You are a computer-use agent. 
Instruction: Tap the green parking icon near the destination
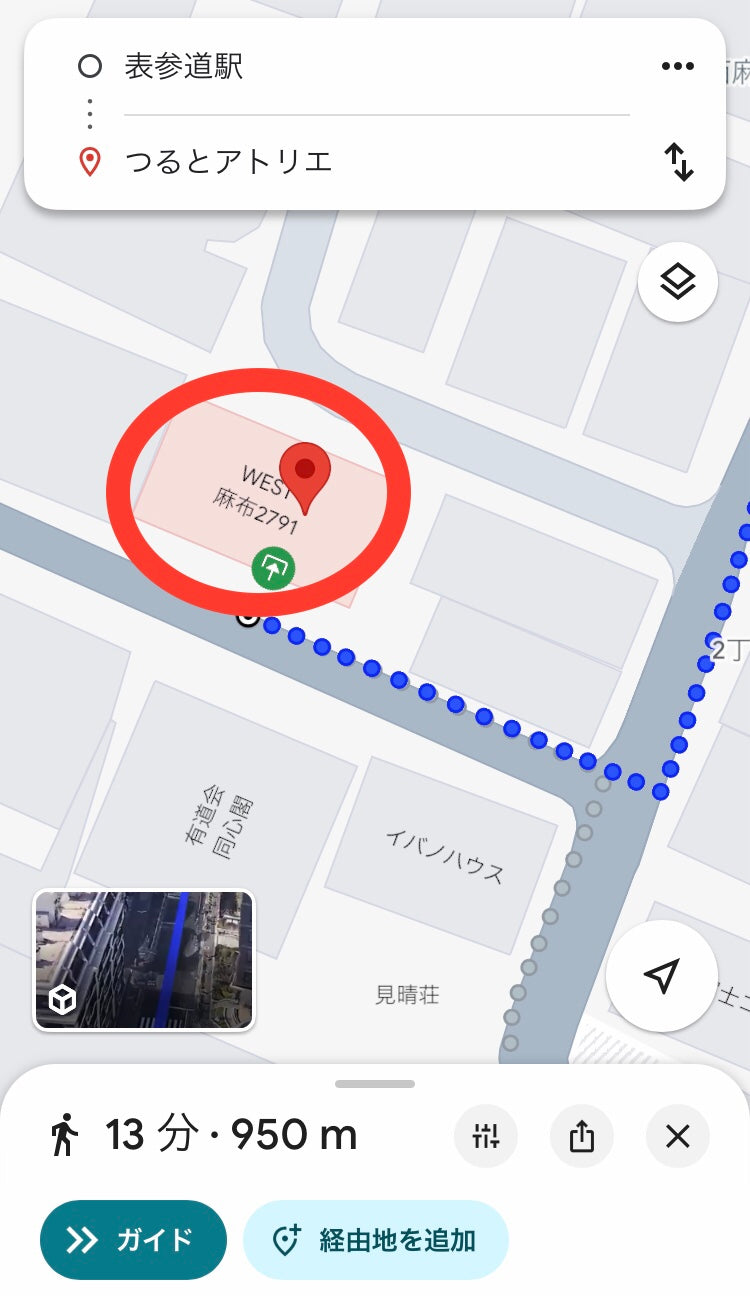click(273, 568)
